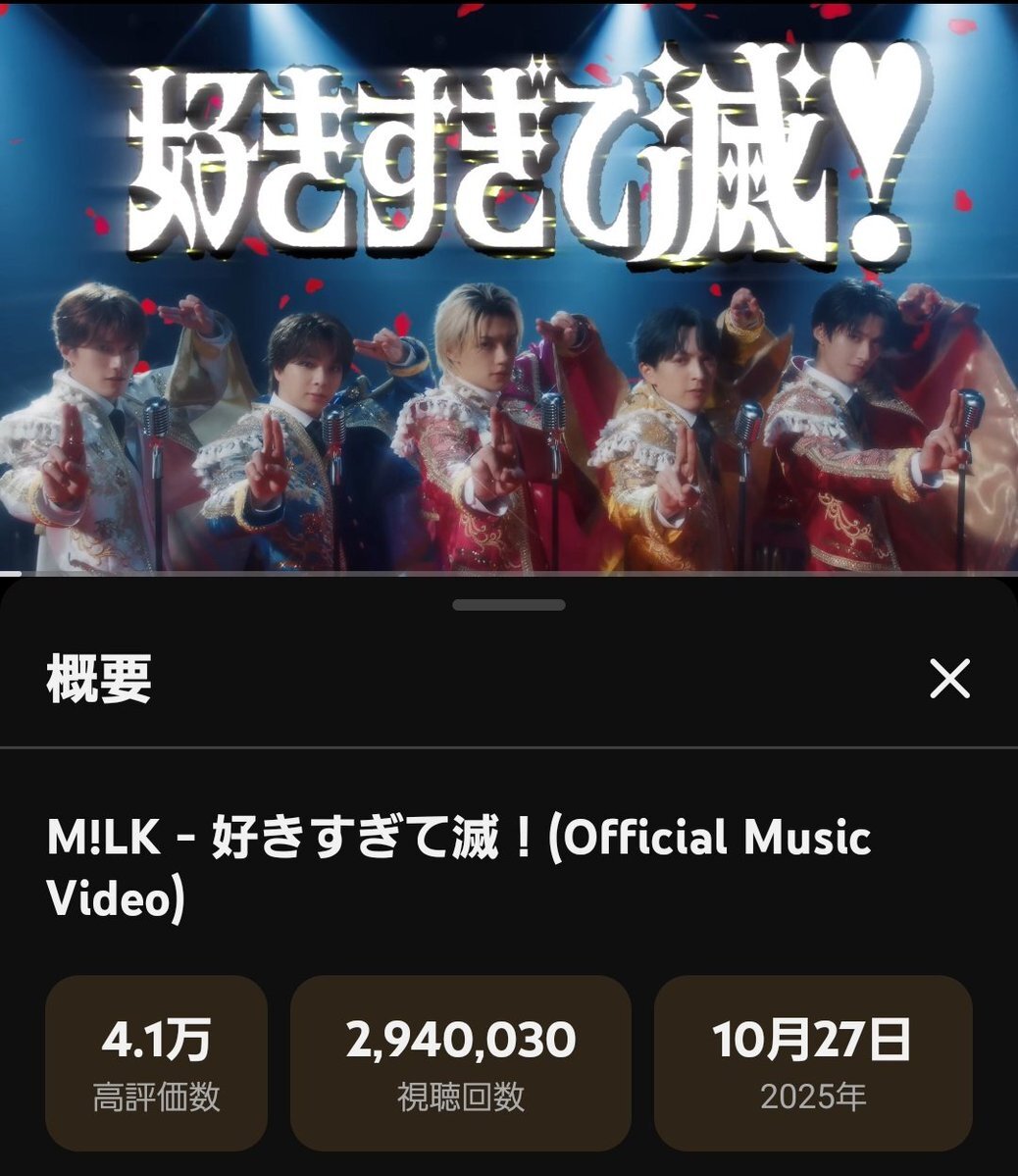
Task: Tap the X icon on the description sheet
Action: [947, 678]
